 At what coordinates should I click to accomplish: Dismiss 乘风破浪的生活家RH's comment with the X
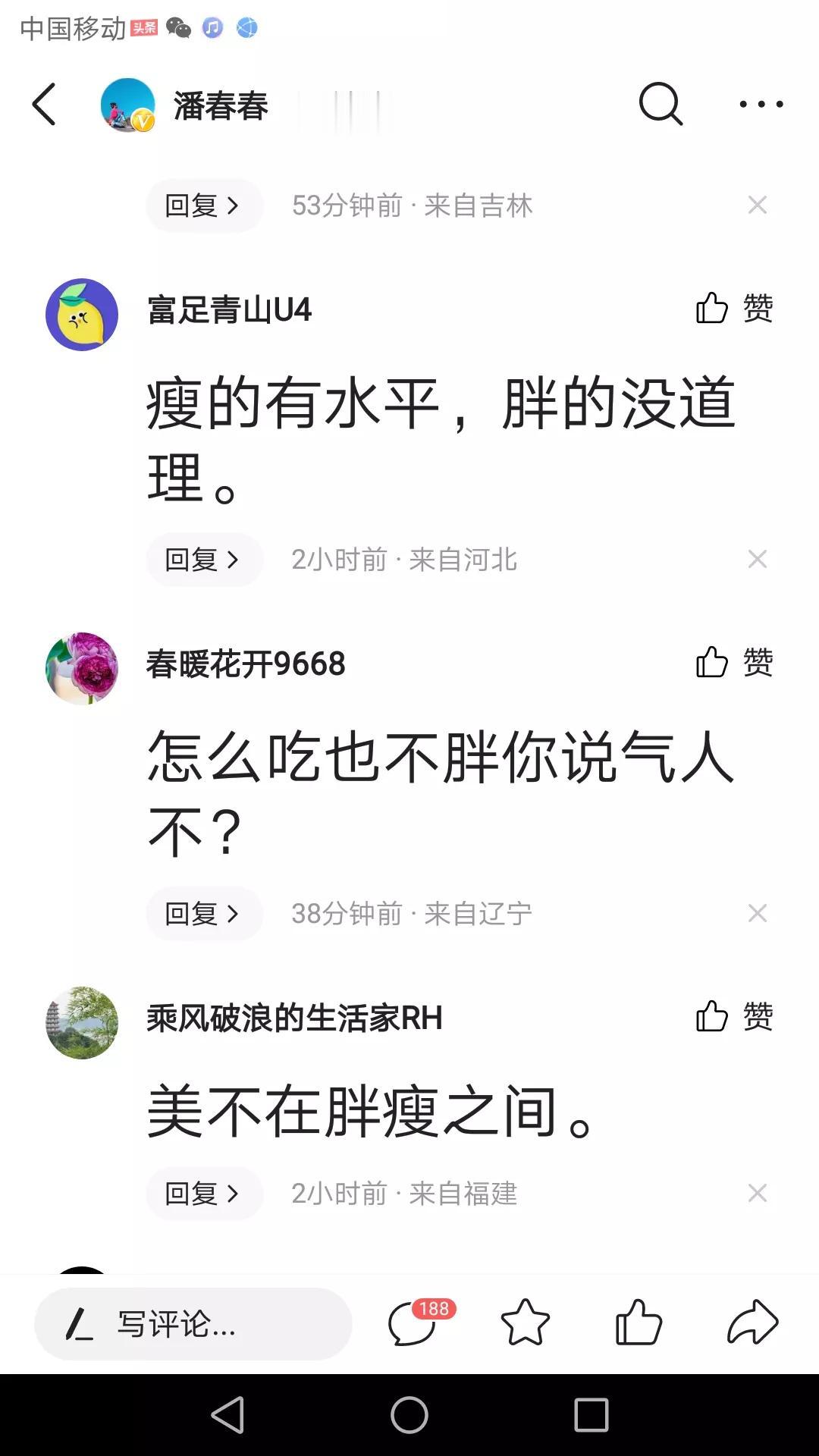pyautogui.click(x=757, y=1194)
